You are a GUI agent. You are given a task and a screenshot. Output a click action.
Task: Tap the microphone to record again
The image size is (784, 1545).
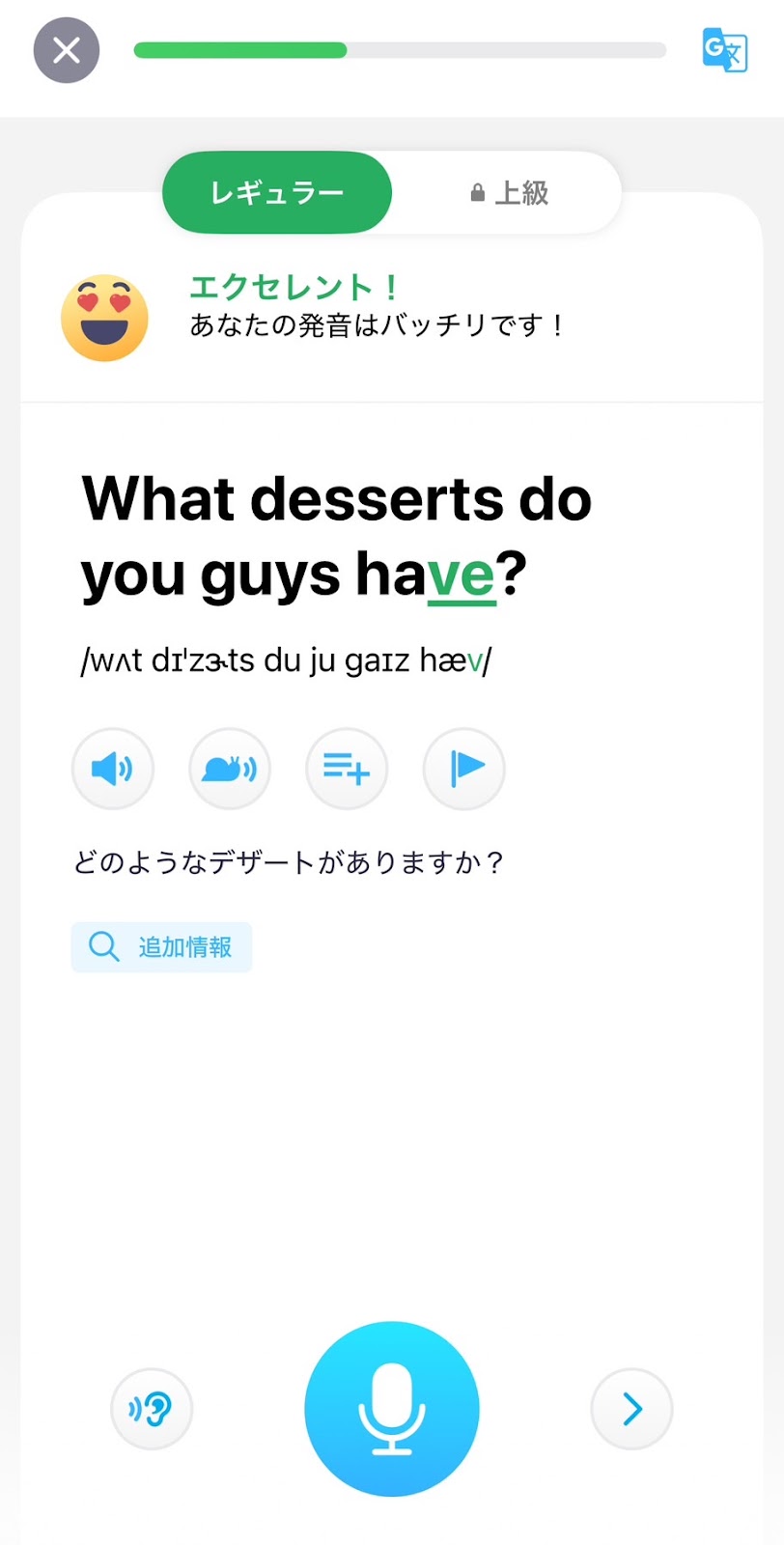[392, 1409]
